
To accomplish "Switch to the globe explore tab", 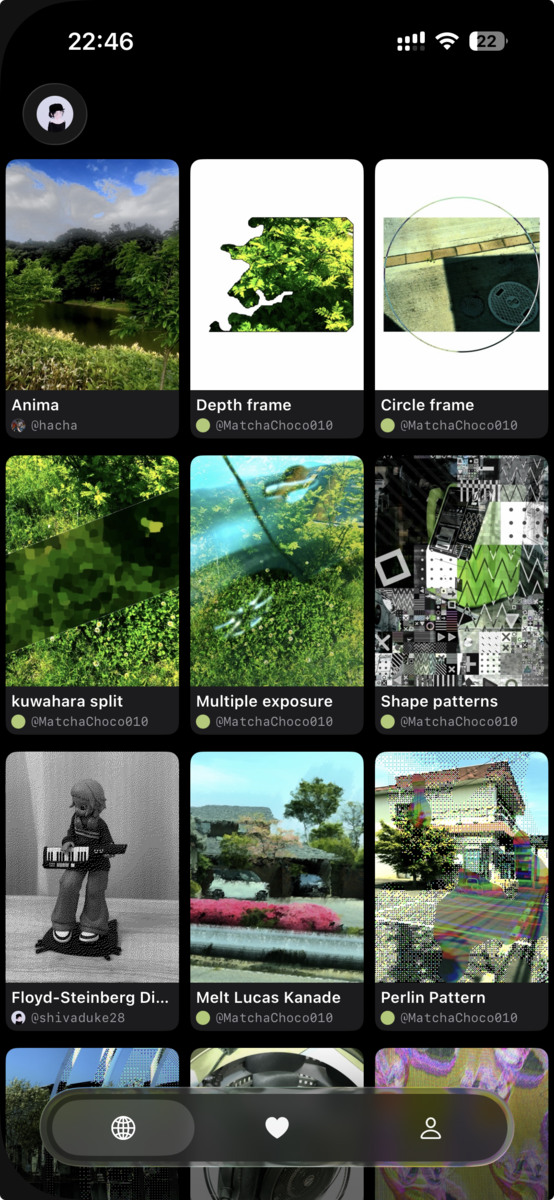I will (123, 1128).
